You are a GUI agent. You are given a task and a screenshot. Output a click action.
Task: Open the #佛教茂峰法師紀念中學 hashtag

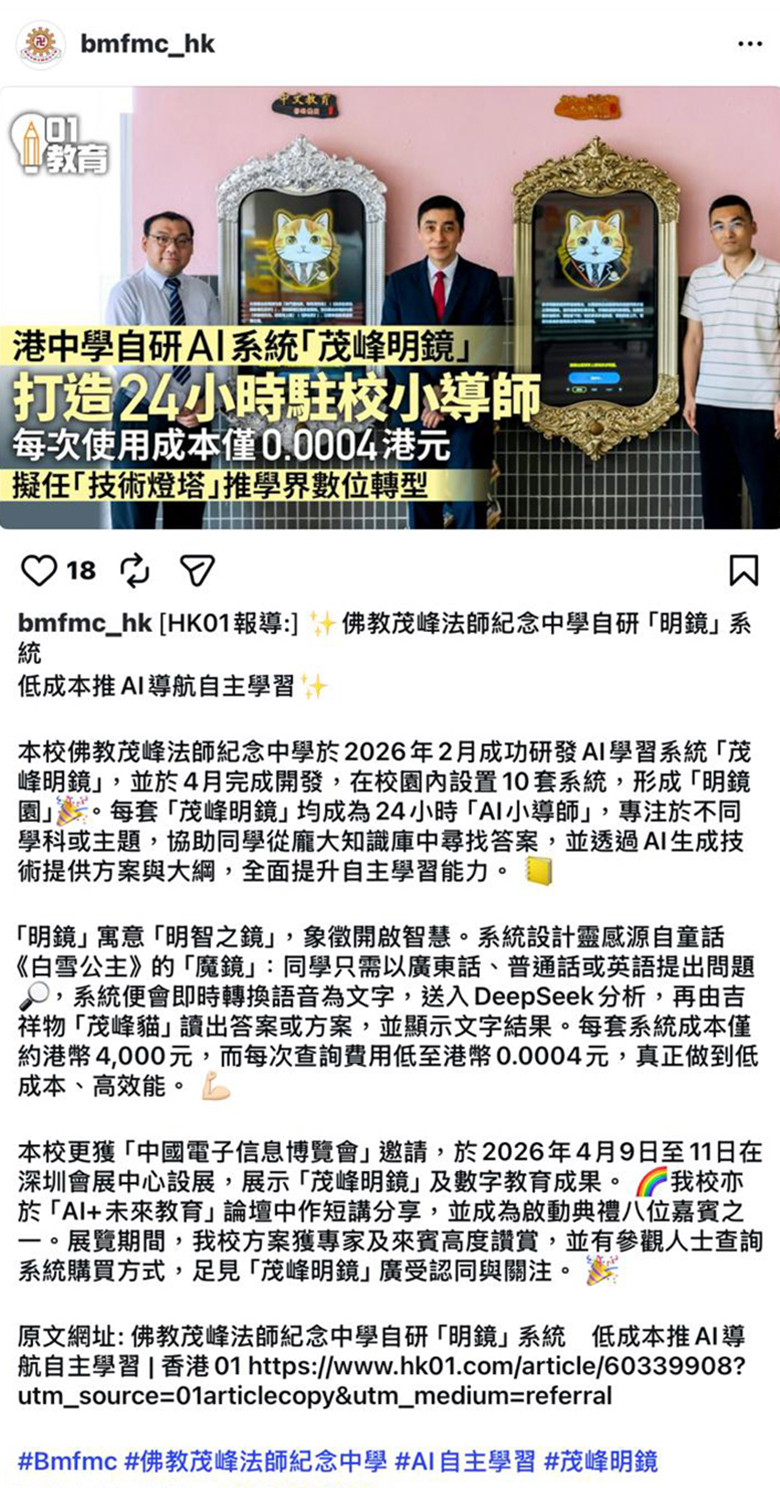tap(255, 1461)
